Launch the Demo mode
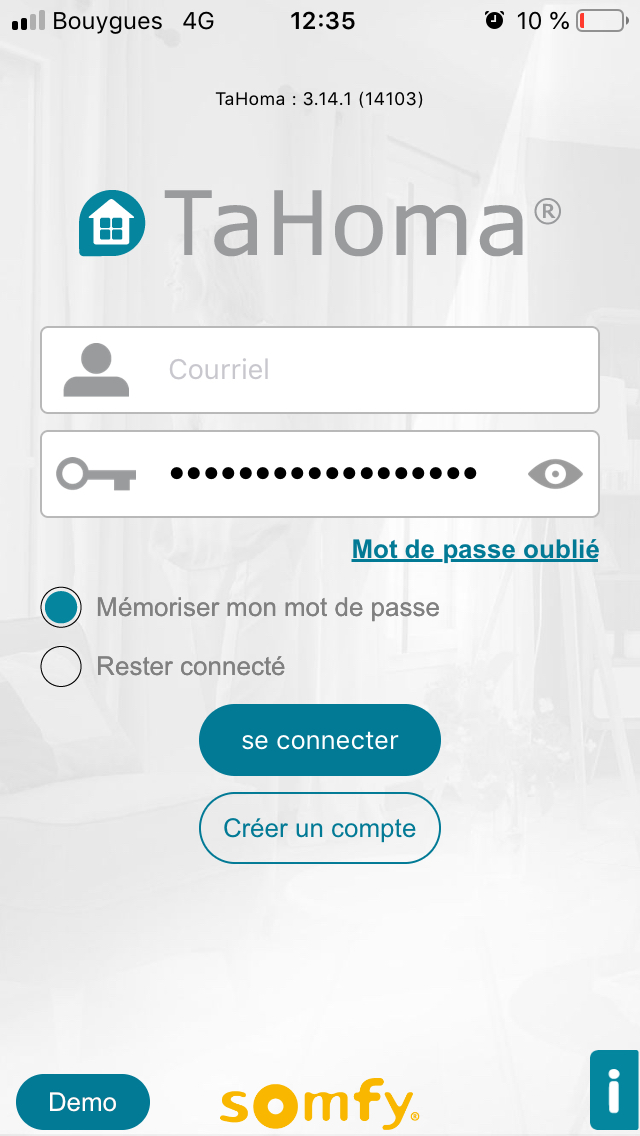The image size is (640, 1136). (x=83, y=1102)
